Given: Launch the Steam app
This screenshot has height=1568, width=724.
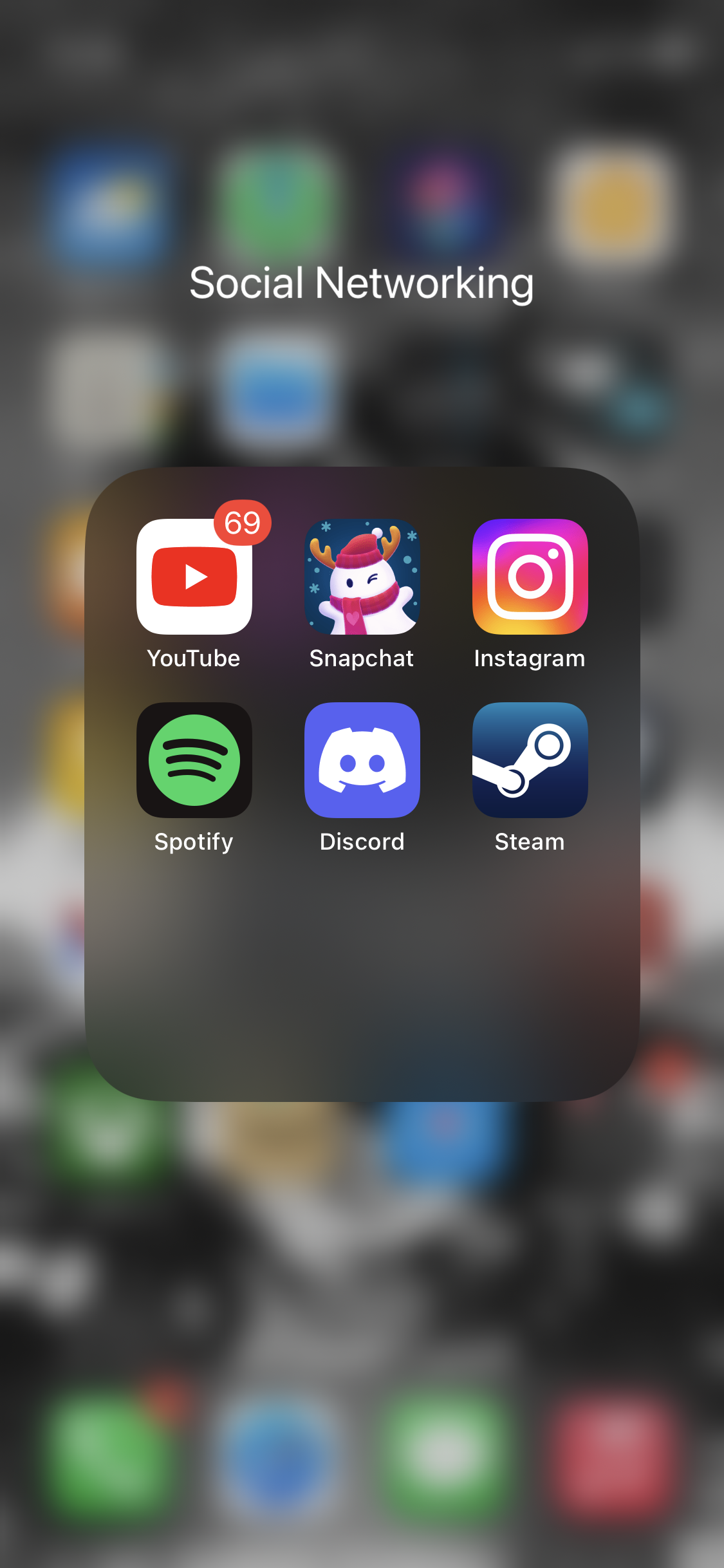Looking at the screenshot, I should tap(530, 760).
